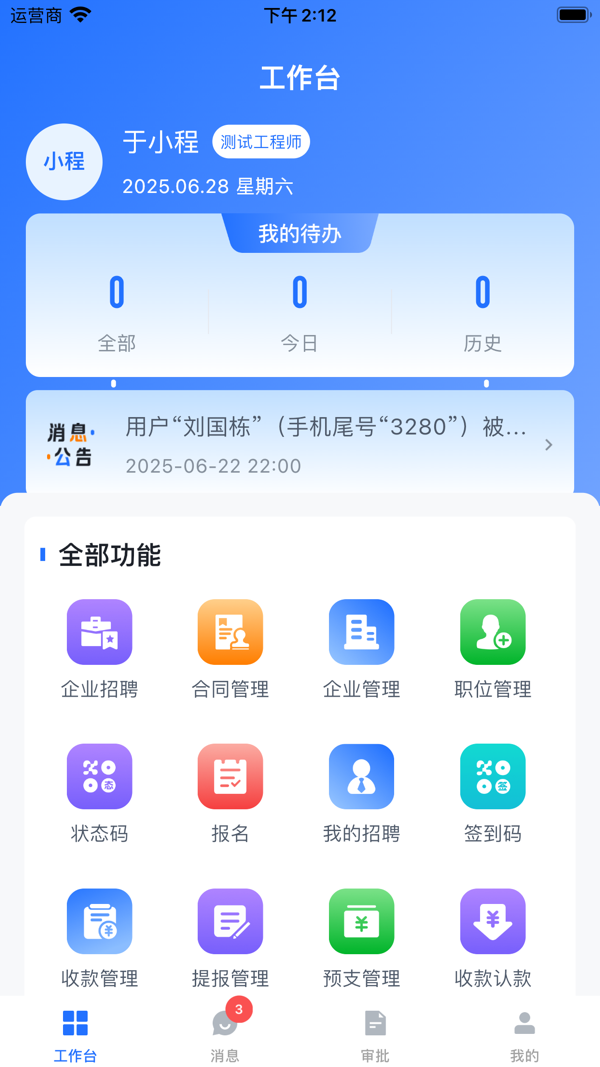View 全部 pending to-do items
Image resolution: width=600 pixels, height=1067 pixels.
click(117, 310)
